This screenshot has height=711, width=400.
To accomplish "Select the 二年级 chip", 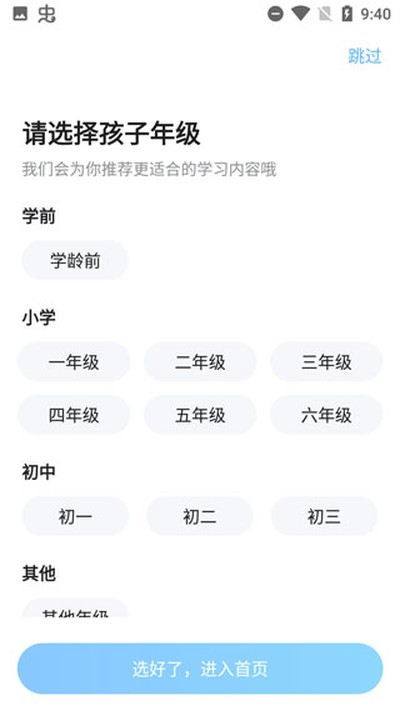I will (x=200, y=362).
